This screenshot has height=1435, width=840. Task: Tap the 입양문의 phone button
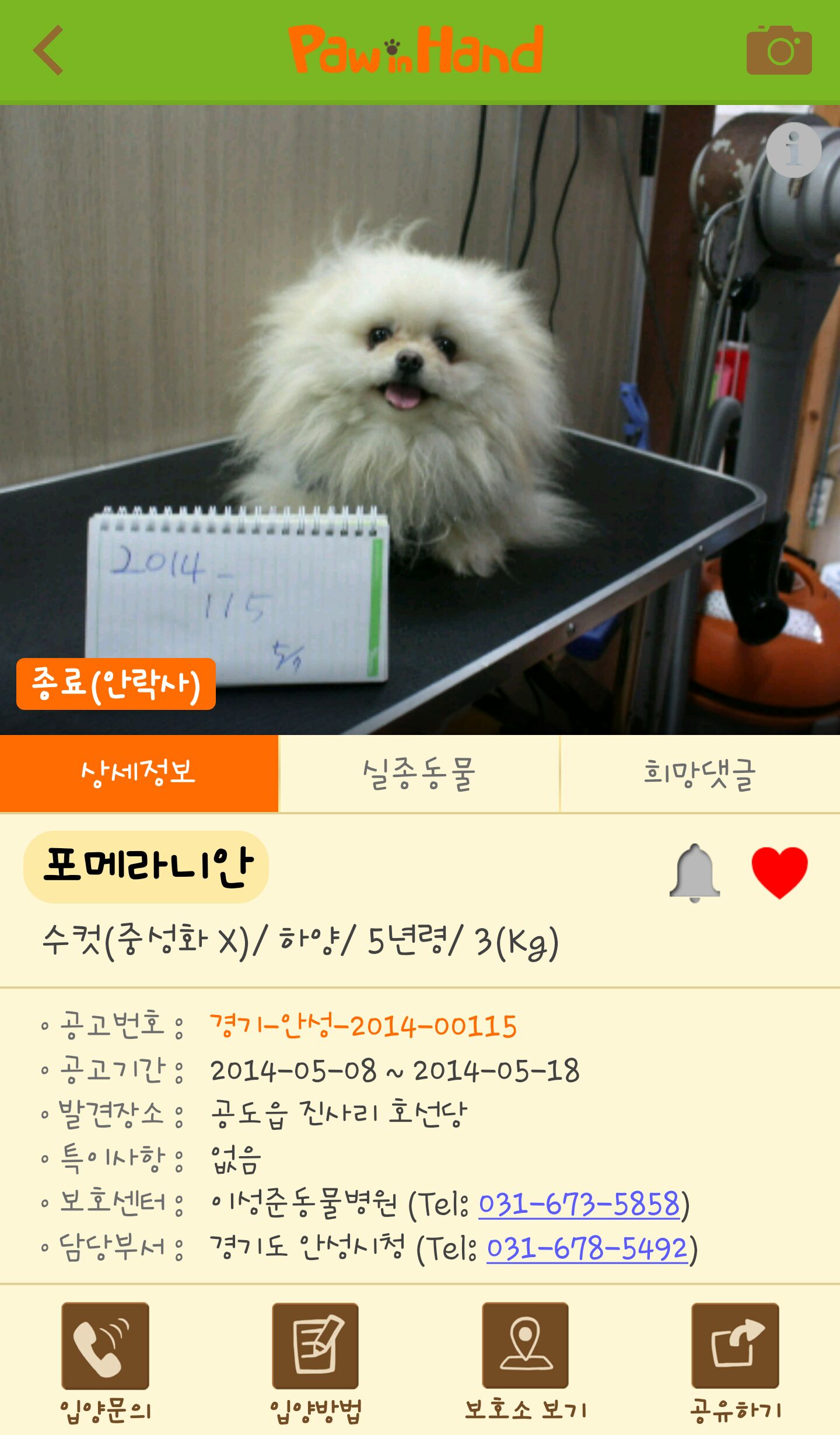click(106, 1346)
